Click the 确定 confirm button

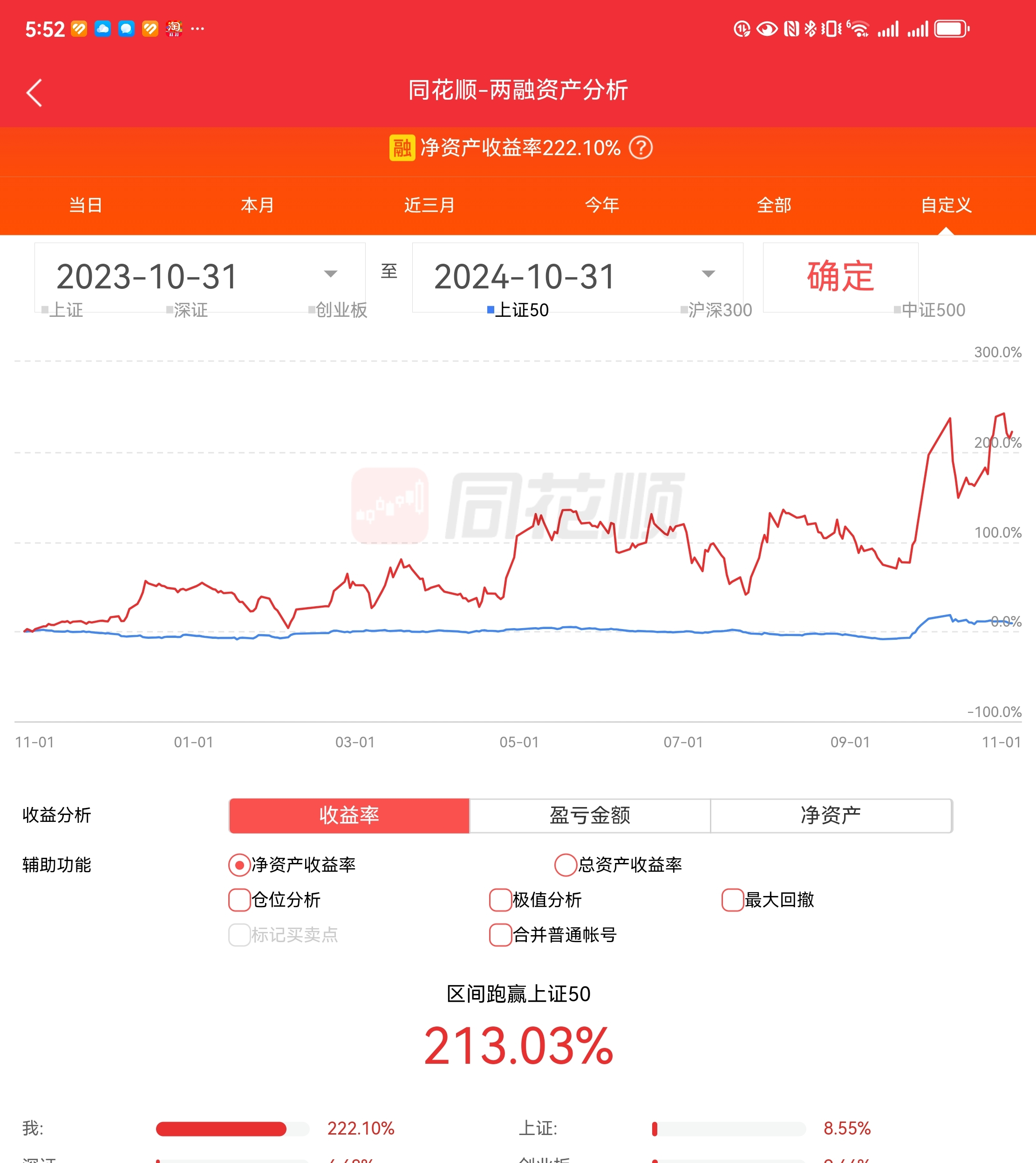point(839,275)
